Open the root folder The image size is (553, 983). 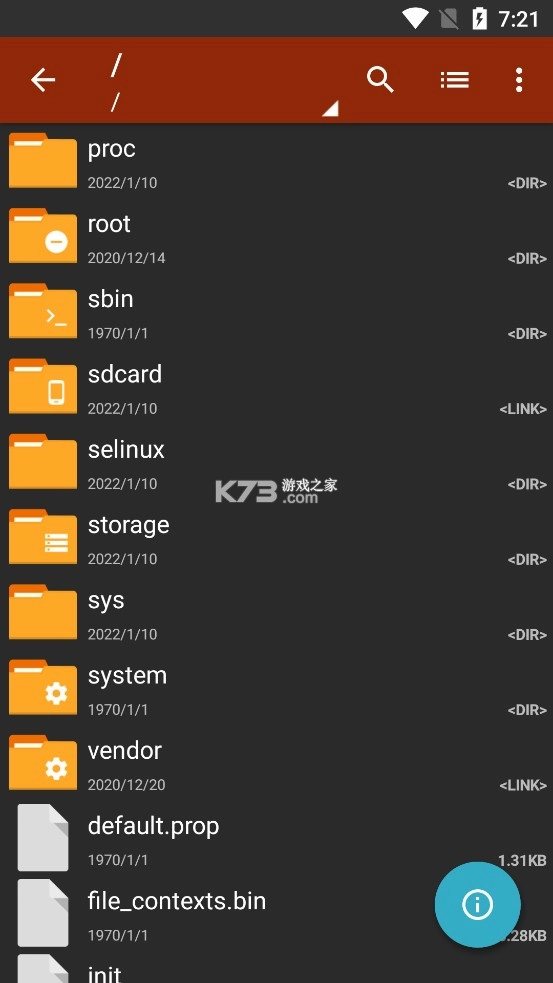(276, 237)
